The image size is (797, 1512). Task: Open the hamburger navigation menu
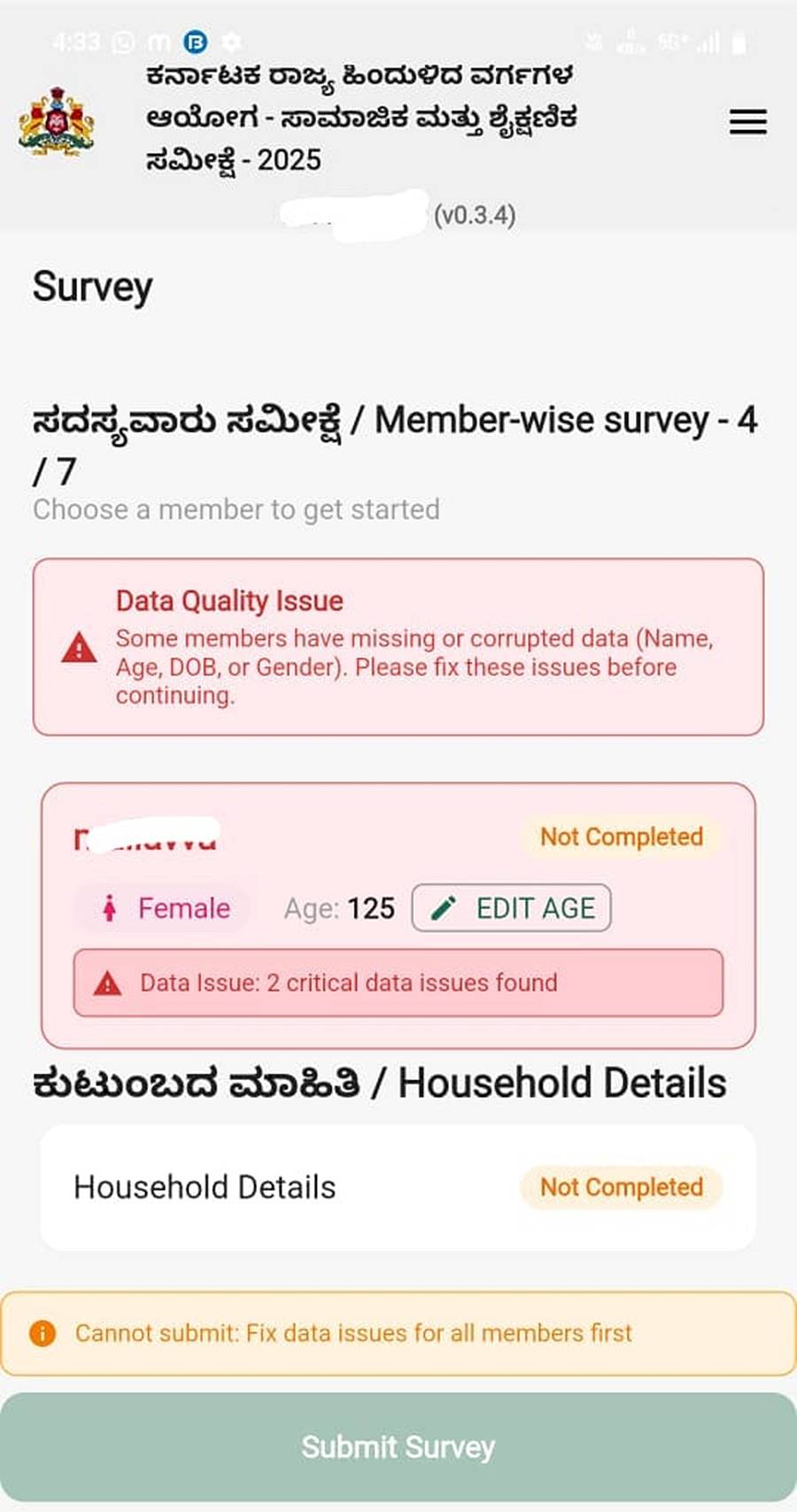tap(747, 122)
